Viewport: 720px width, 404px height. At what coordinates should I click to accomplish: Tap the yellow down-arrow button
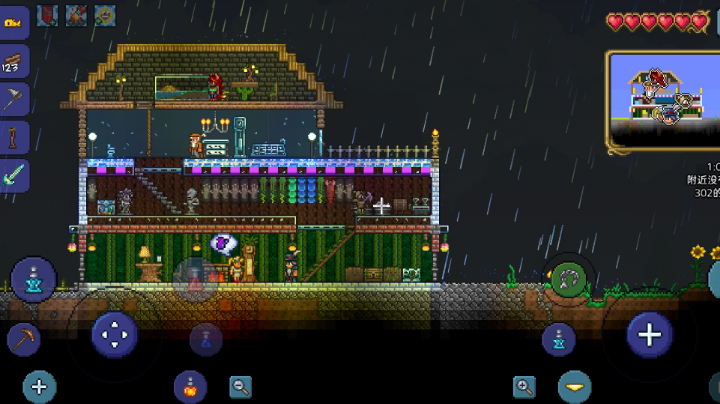click(574, 386)
